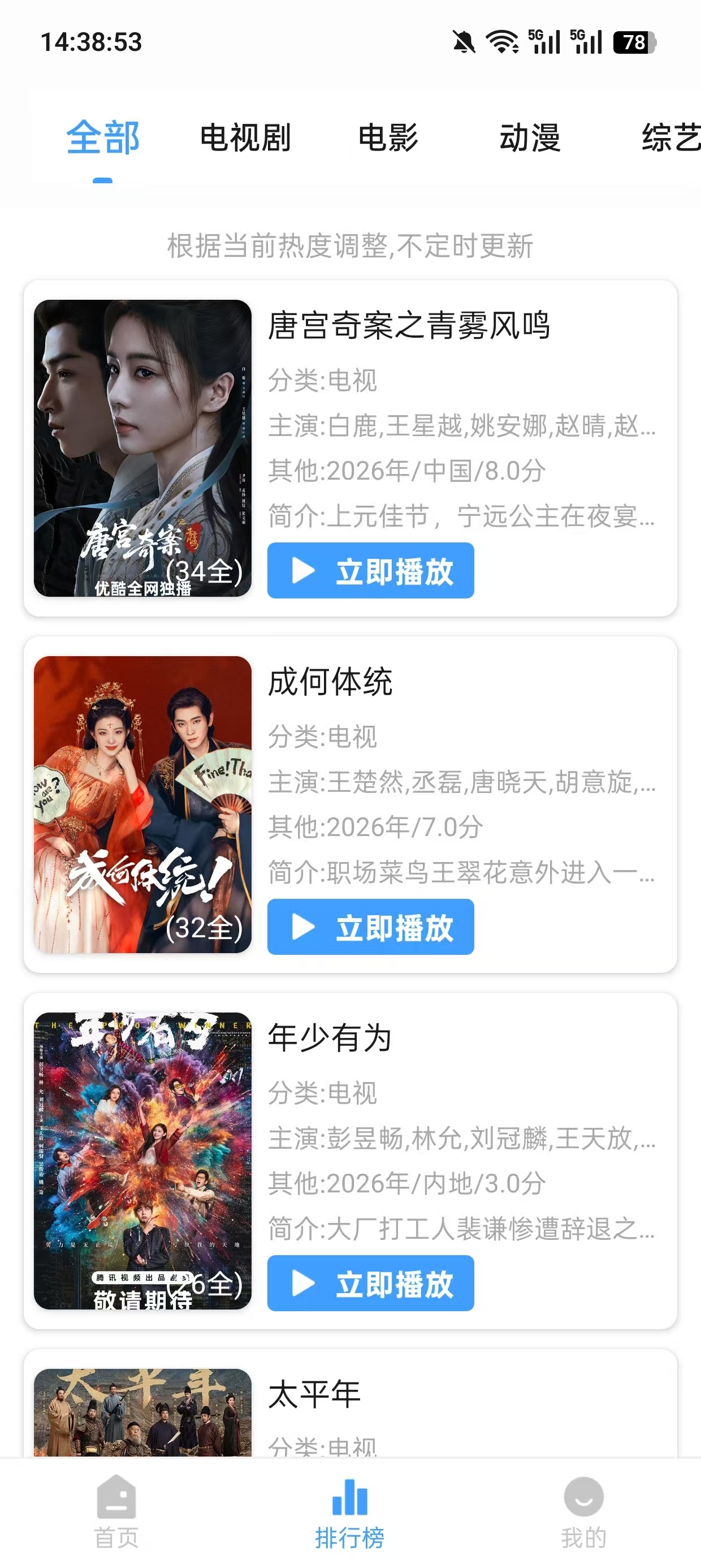This screenshot has height=1568, width=701.
Task: Open the title 太平年
Action: click(x=313, y=1393)
